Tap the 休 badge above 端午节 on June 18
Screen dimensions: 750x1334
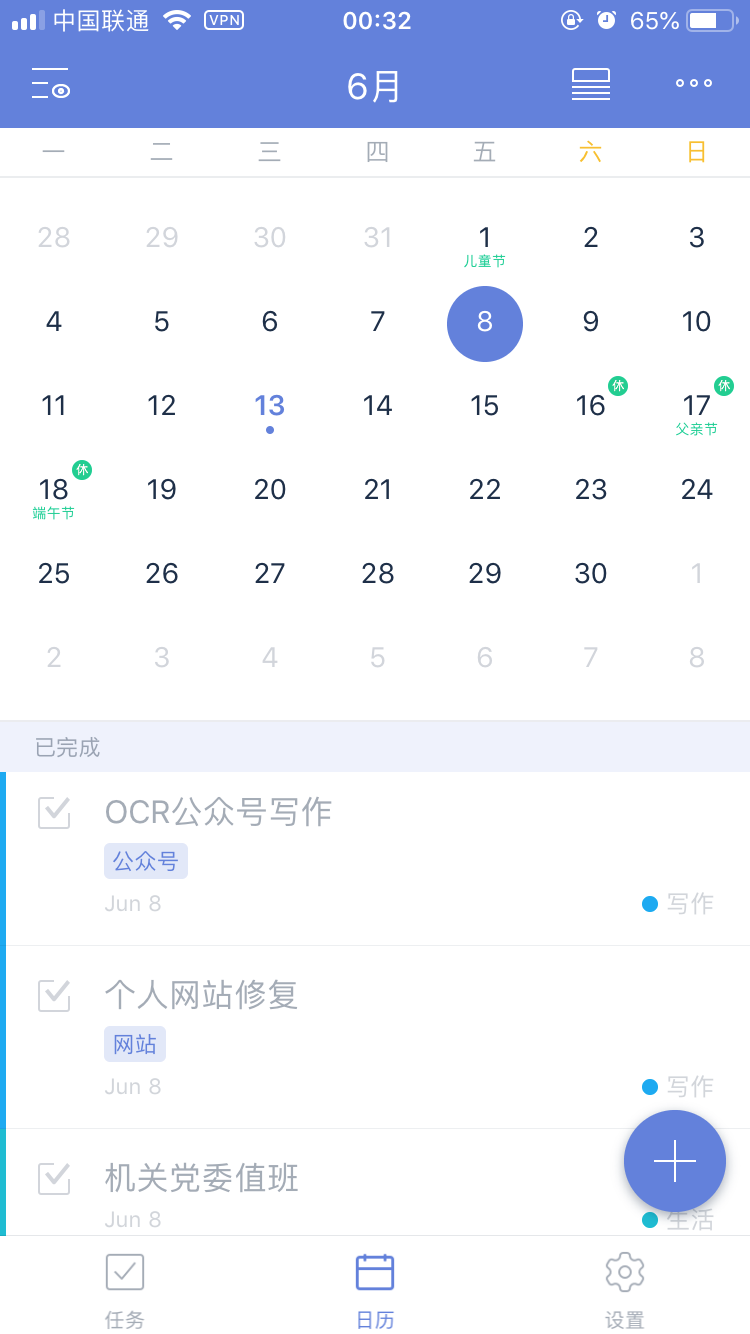tap(82, 468)
